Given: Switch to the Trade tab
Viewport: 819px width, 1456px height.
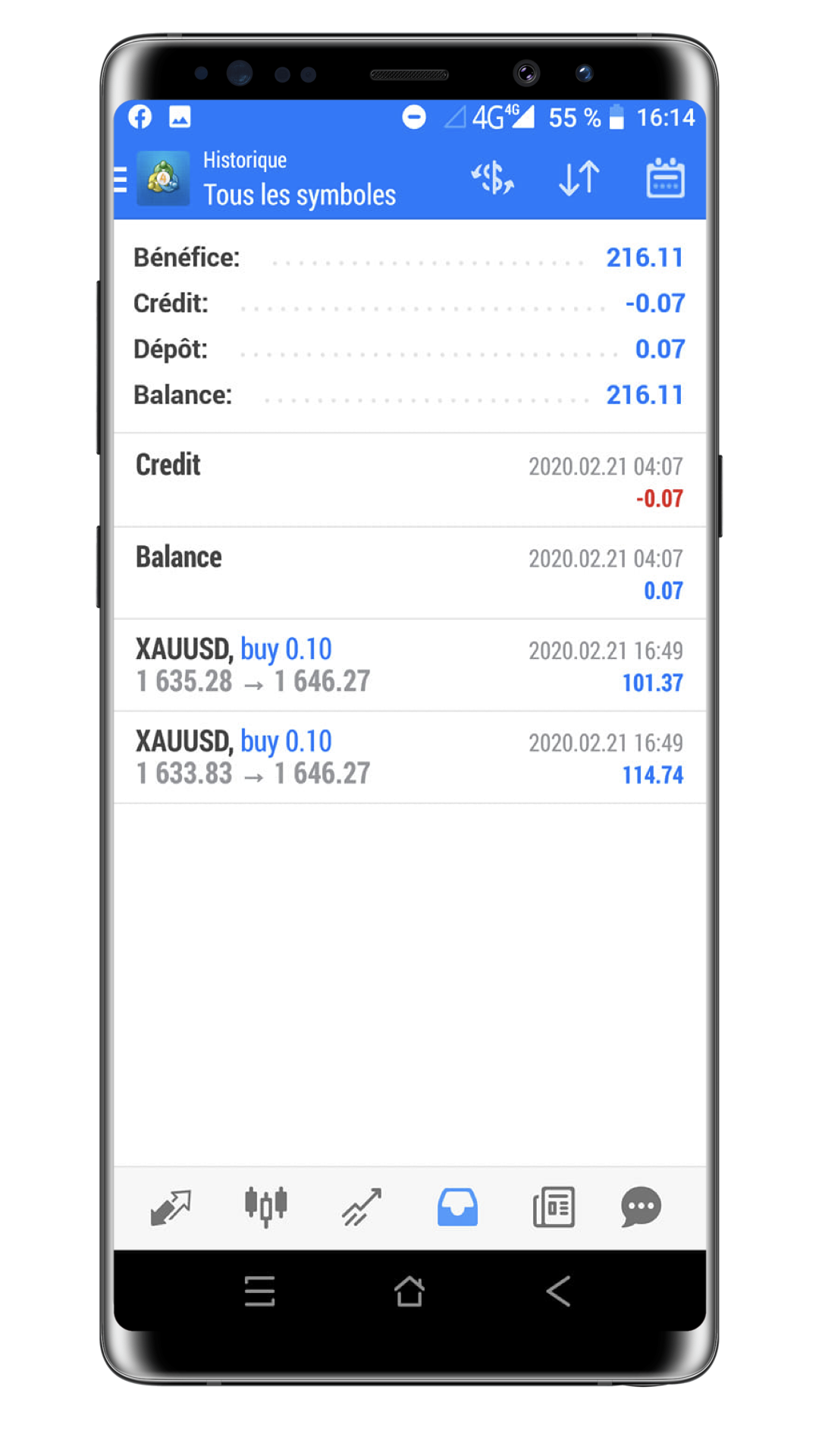Looking at the screenshot, I should 362,1207.
